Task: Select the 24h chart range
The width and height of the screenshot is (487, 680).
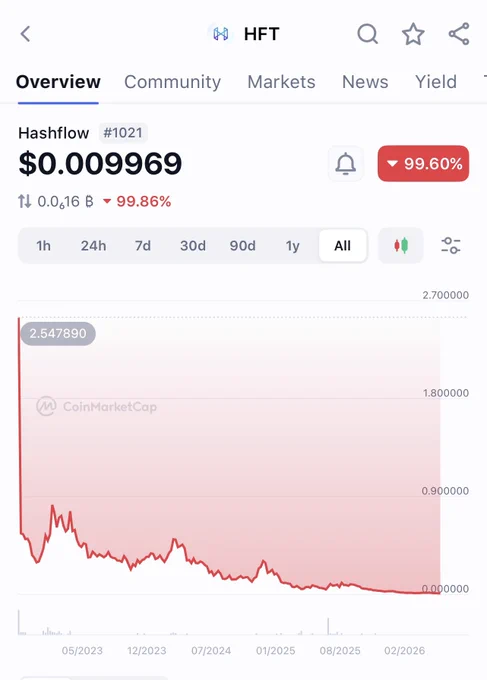Action: 93,246
